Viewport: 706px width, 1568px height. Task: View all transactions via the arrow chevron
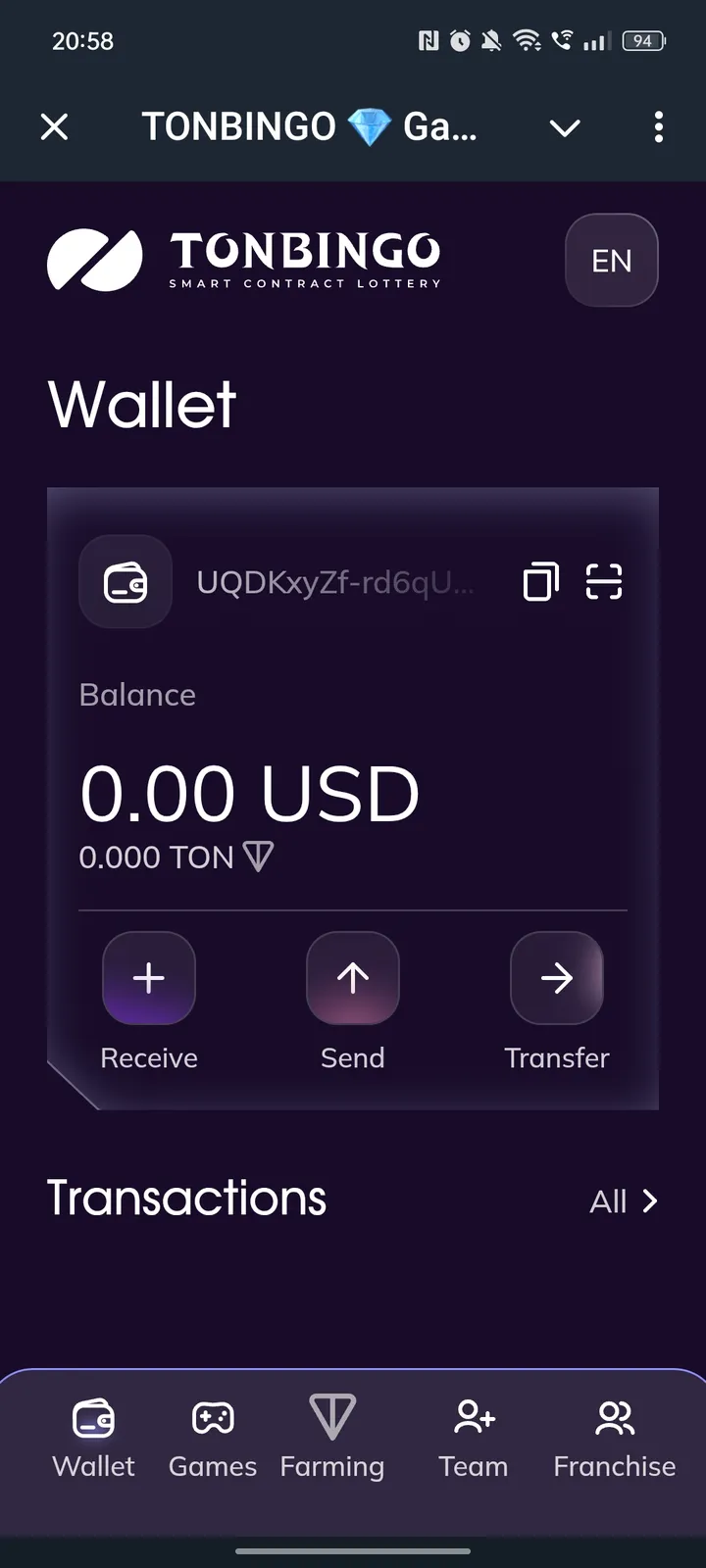point(649,1200)
